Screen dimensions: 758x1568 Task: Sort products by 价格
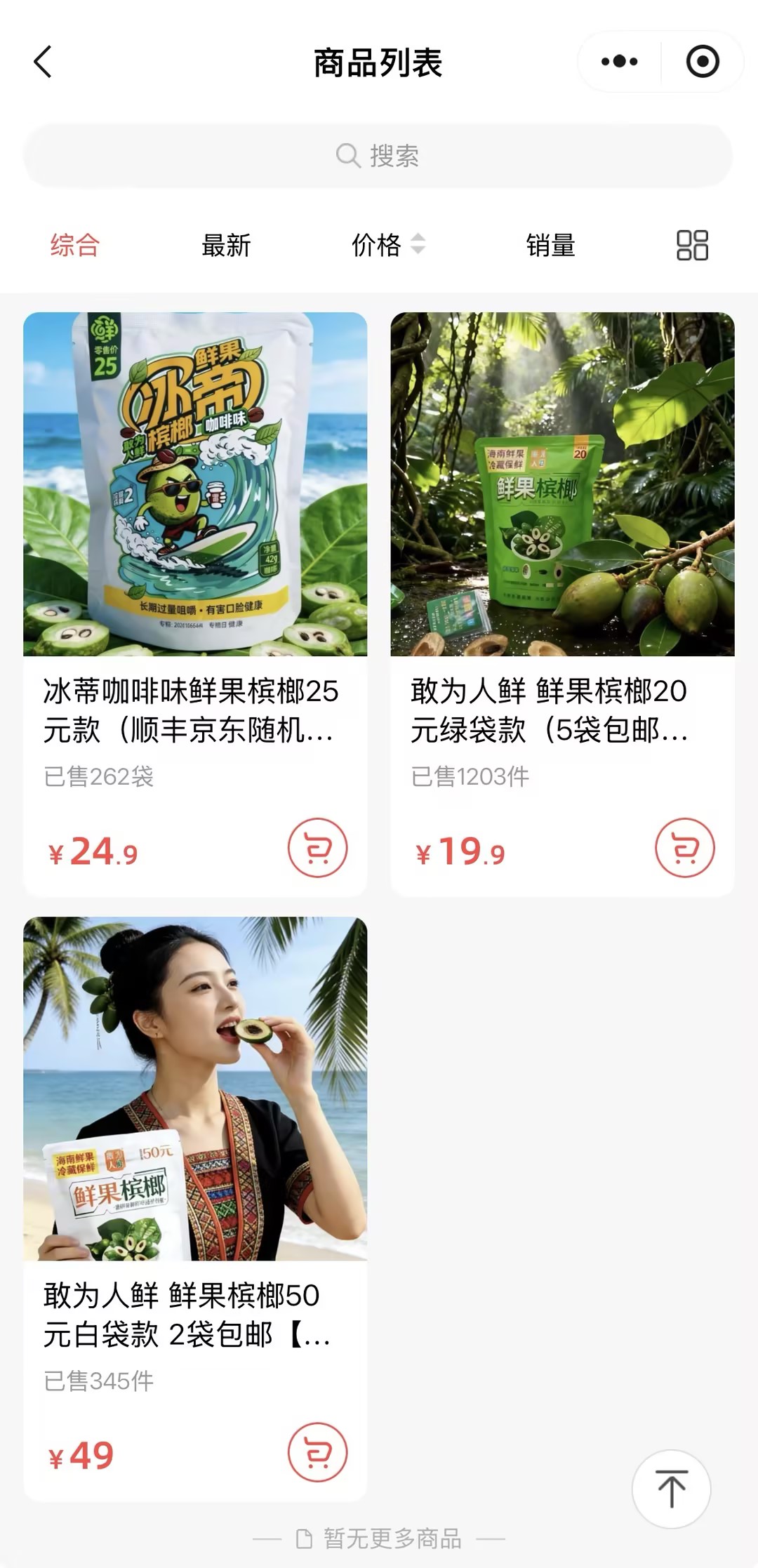387,246
